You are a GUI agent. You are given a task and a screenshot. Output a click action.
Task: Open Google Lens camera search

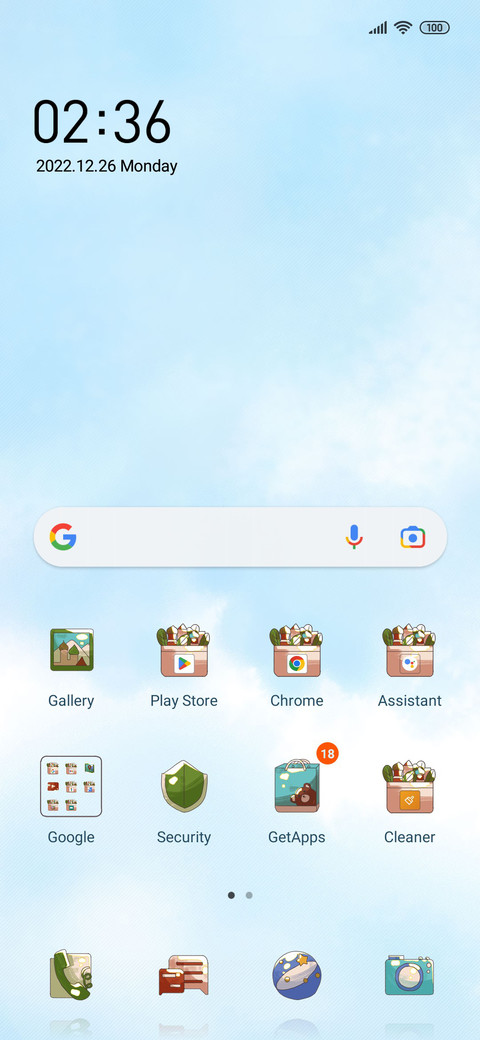point(412,537)
